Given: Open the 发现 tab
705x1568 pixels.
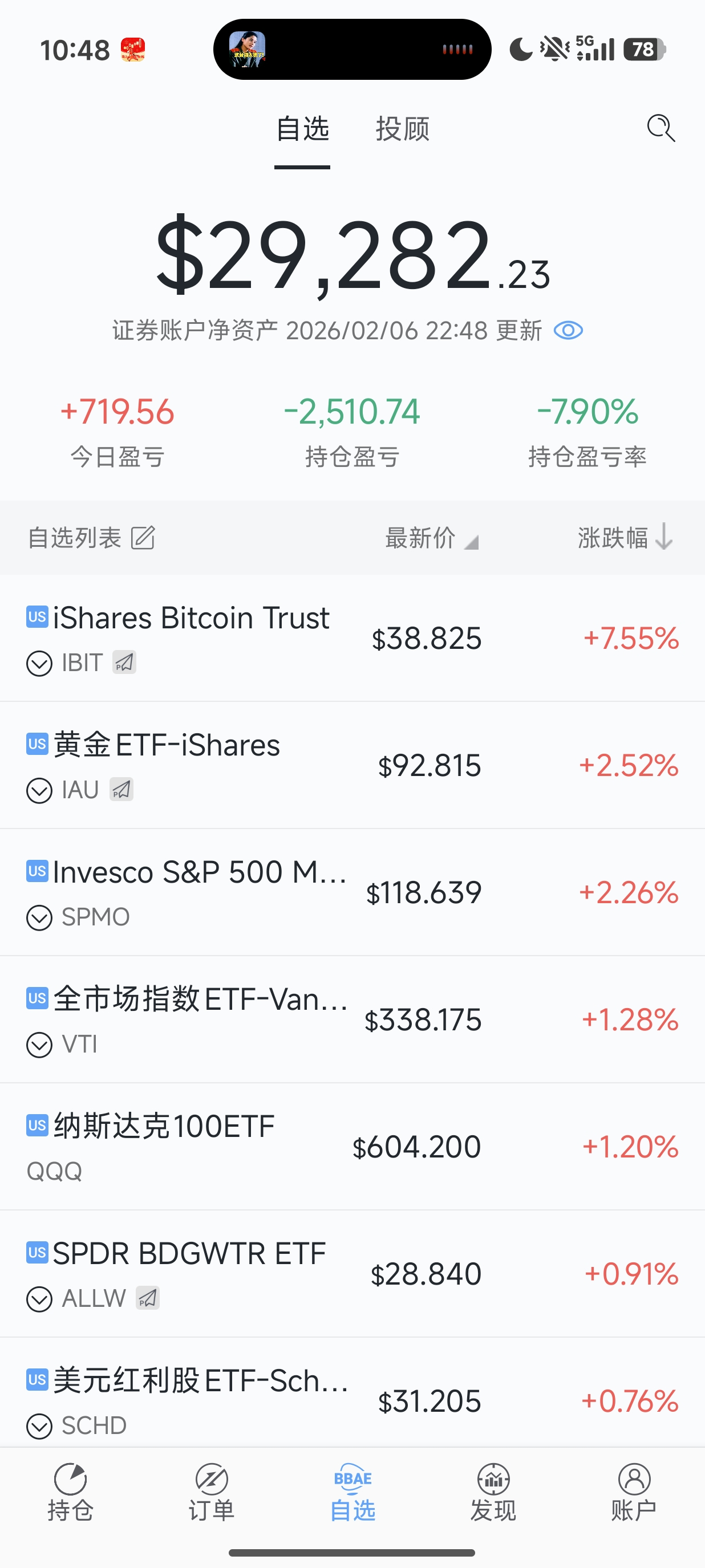Looking at the screenshot, I should [x=493, y=1493].
